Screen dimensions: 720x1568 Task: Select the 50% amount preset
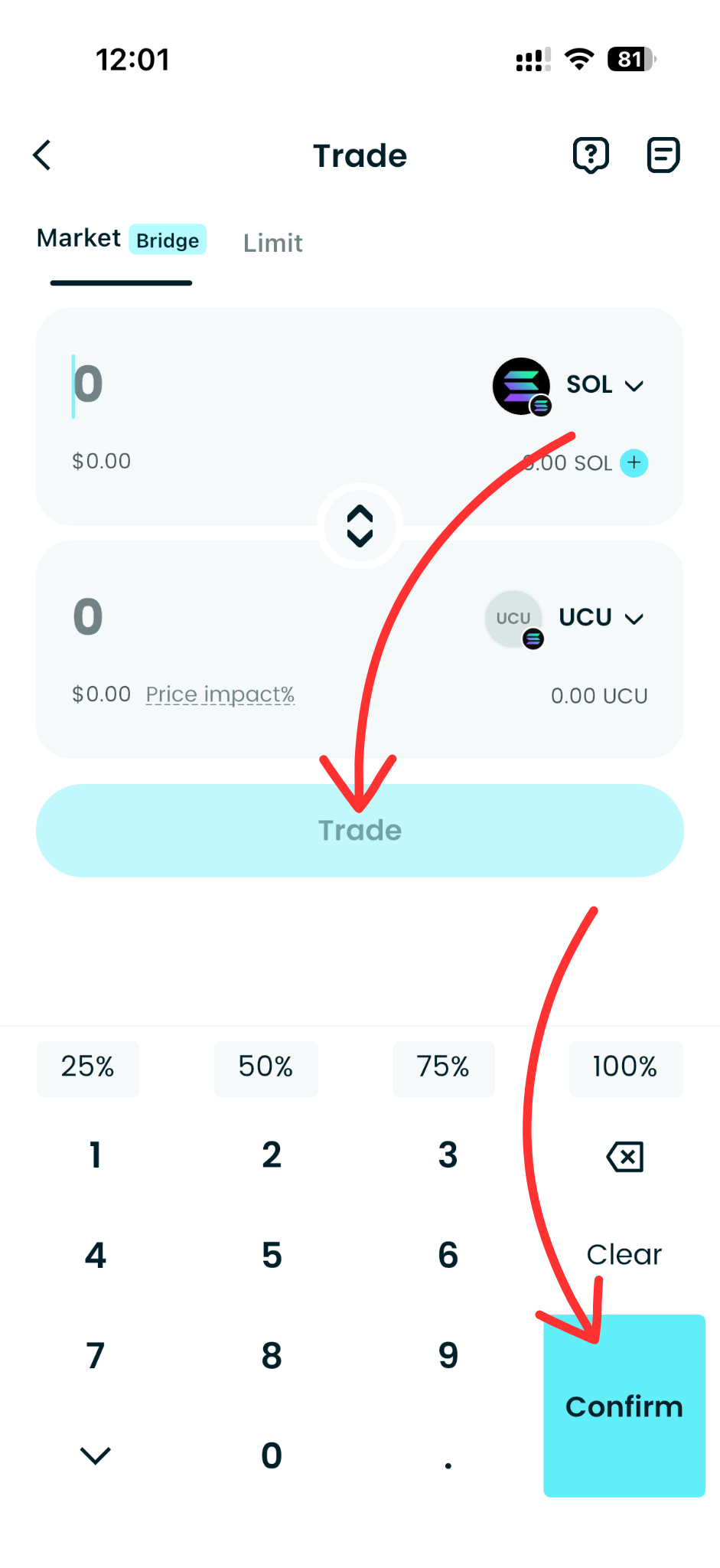click(x=266, y=1068)
